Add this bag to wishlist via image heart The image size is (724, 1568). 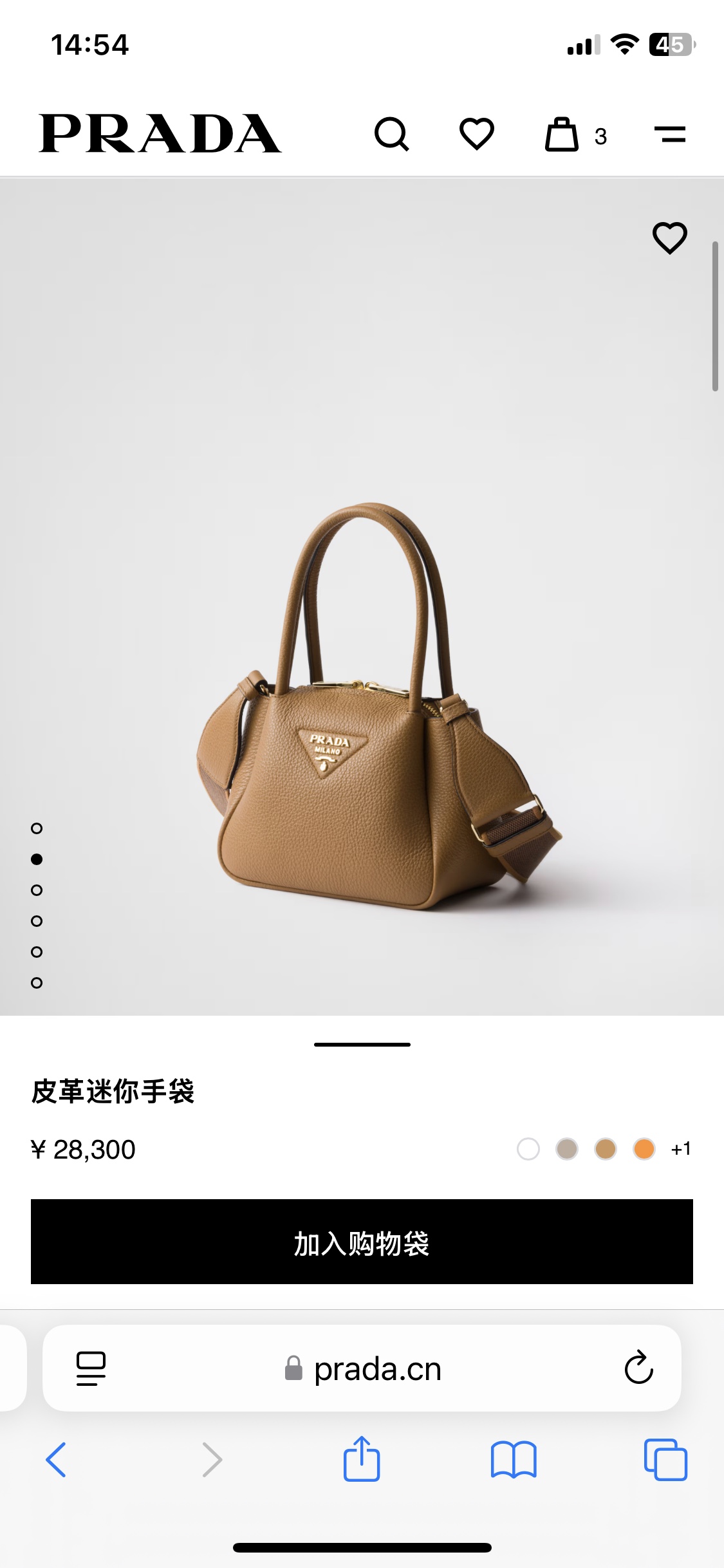pos(670,238)
